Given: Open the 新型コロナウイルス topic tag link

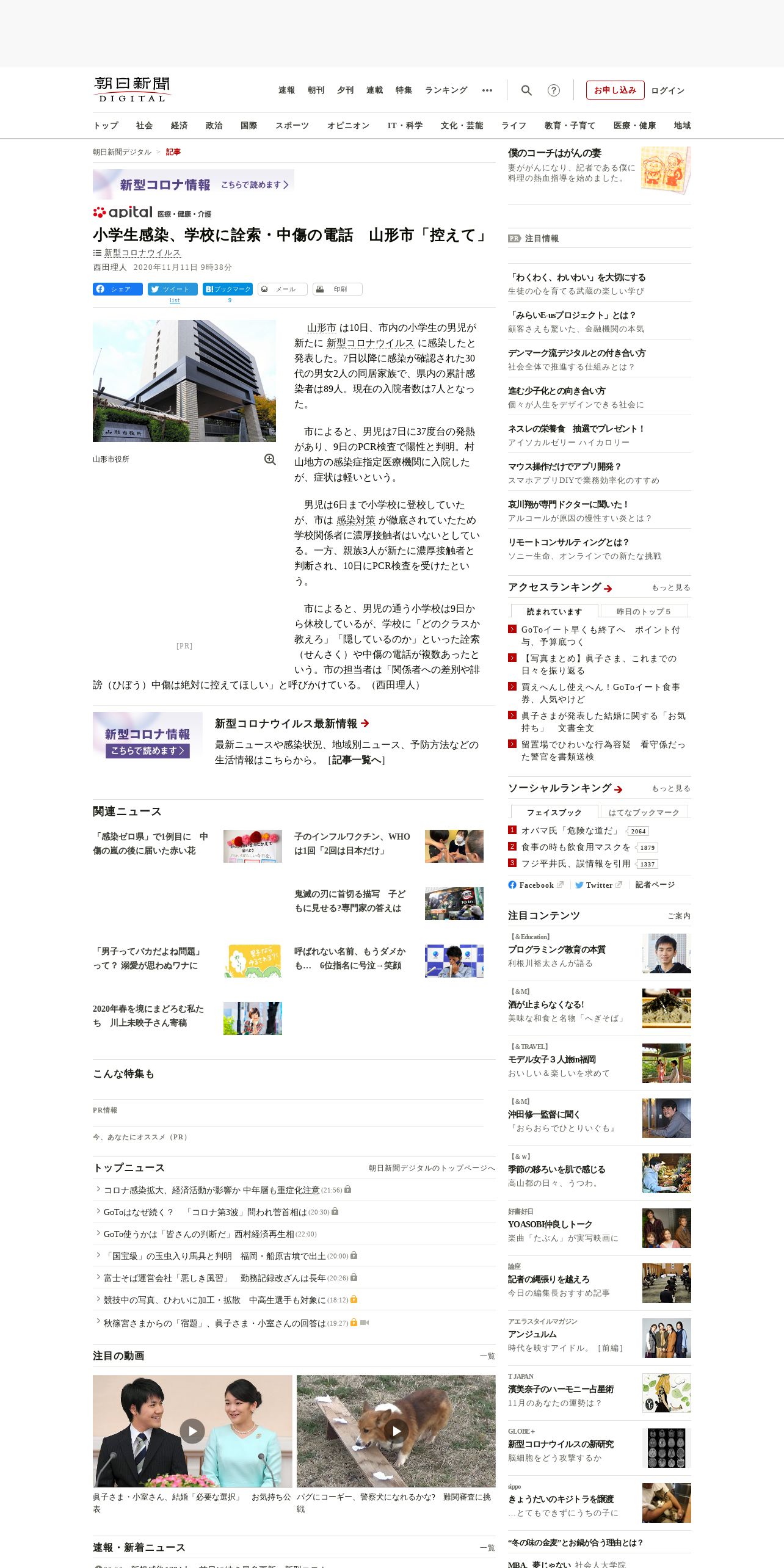Looking at the screenshot, I should 142,253.
